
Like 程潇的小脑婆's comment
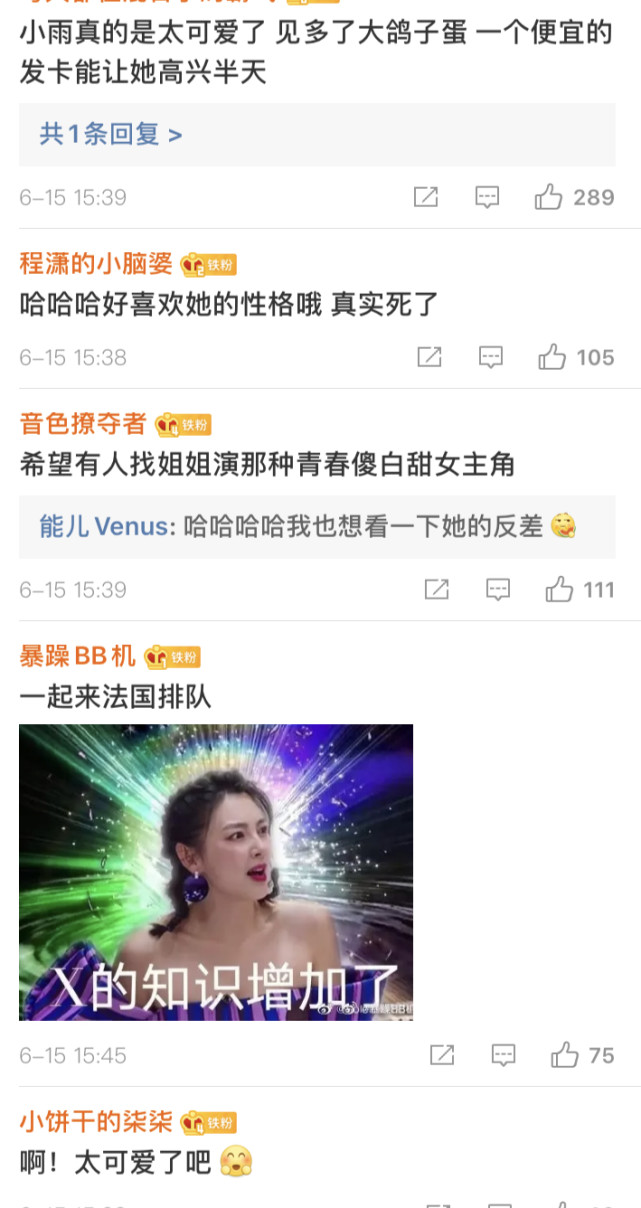click(x=552, y=357)
